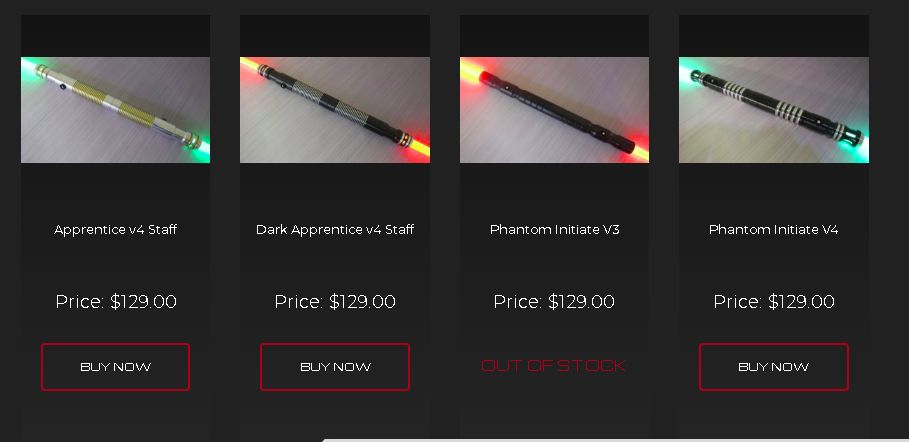
Task: View the Phantom Initiate V4 product photo
Action: coord(773,110)
